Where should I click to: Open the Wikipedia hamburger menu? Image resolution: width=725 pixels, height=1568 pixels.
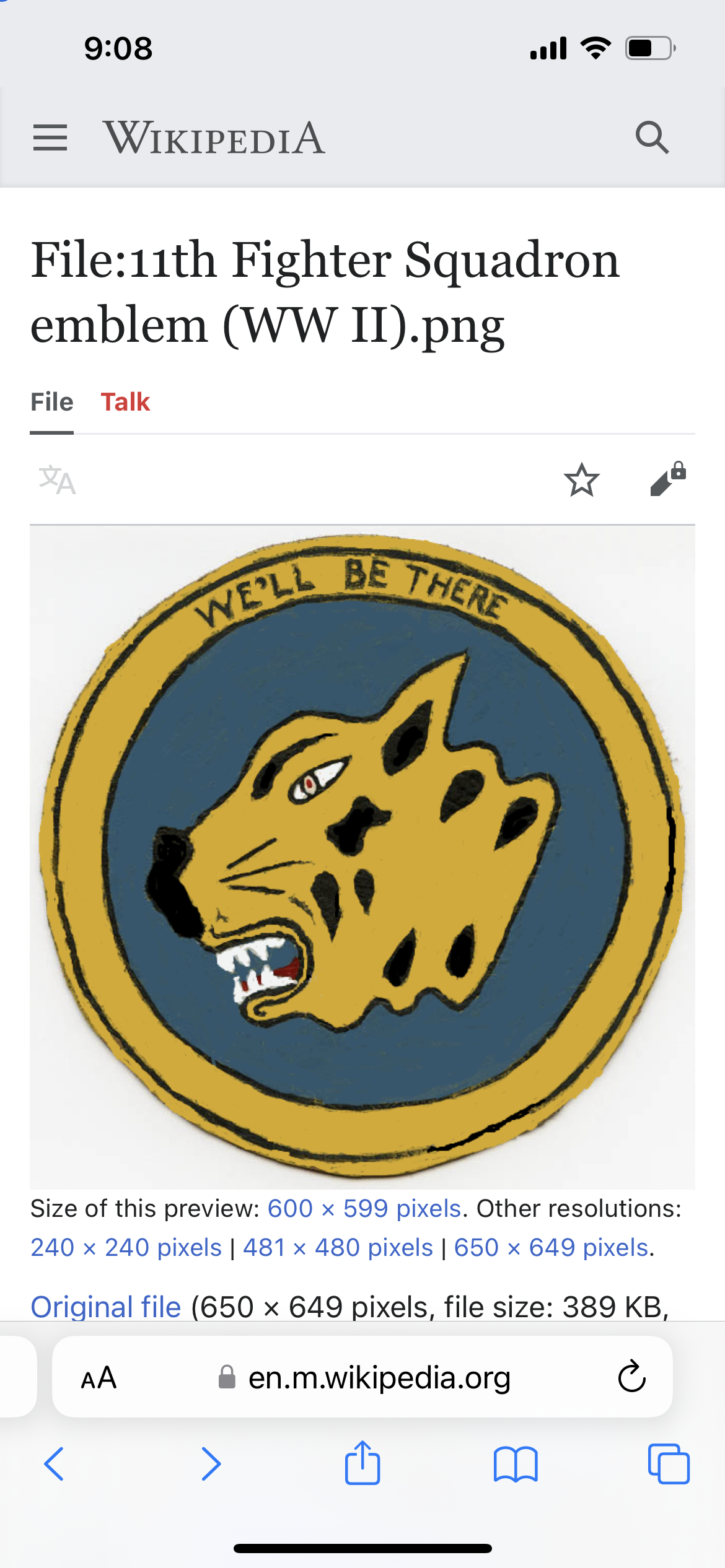point(50,137)
